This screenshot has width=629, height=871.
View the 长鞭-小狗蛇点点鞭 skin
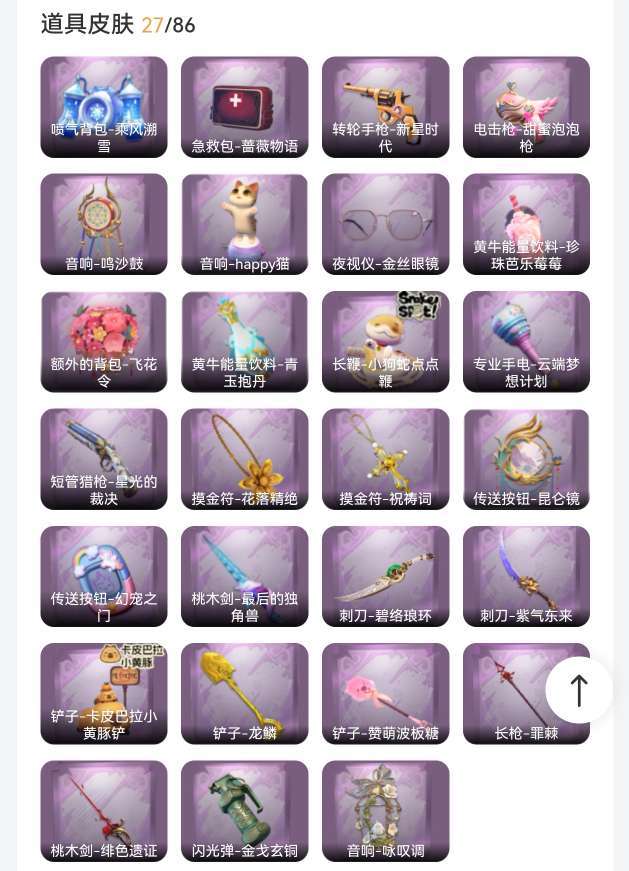[386, 342]
